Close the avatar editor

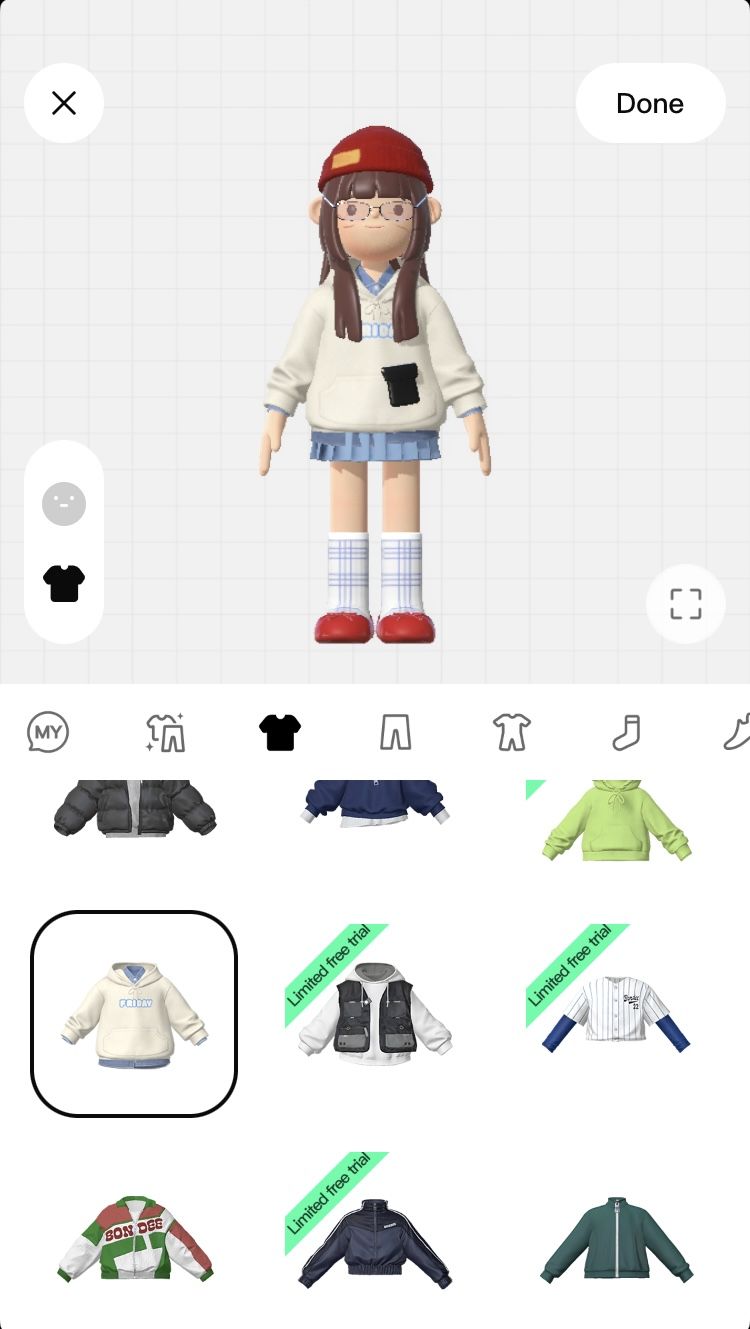click(x=64, y=103)
